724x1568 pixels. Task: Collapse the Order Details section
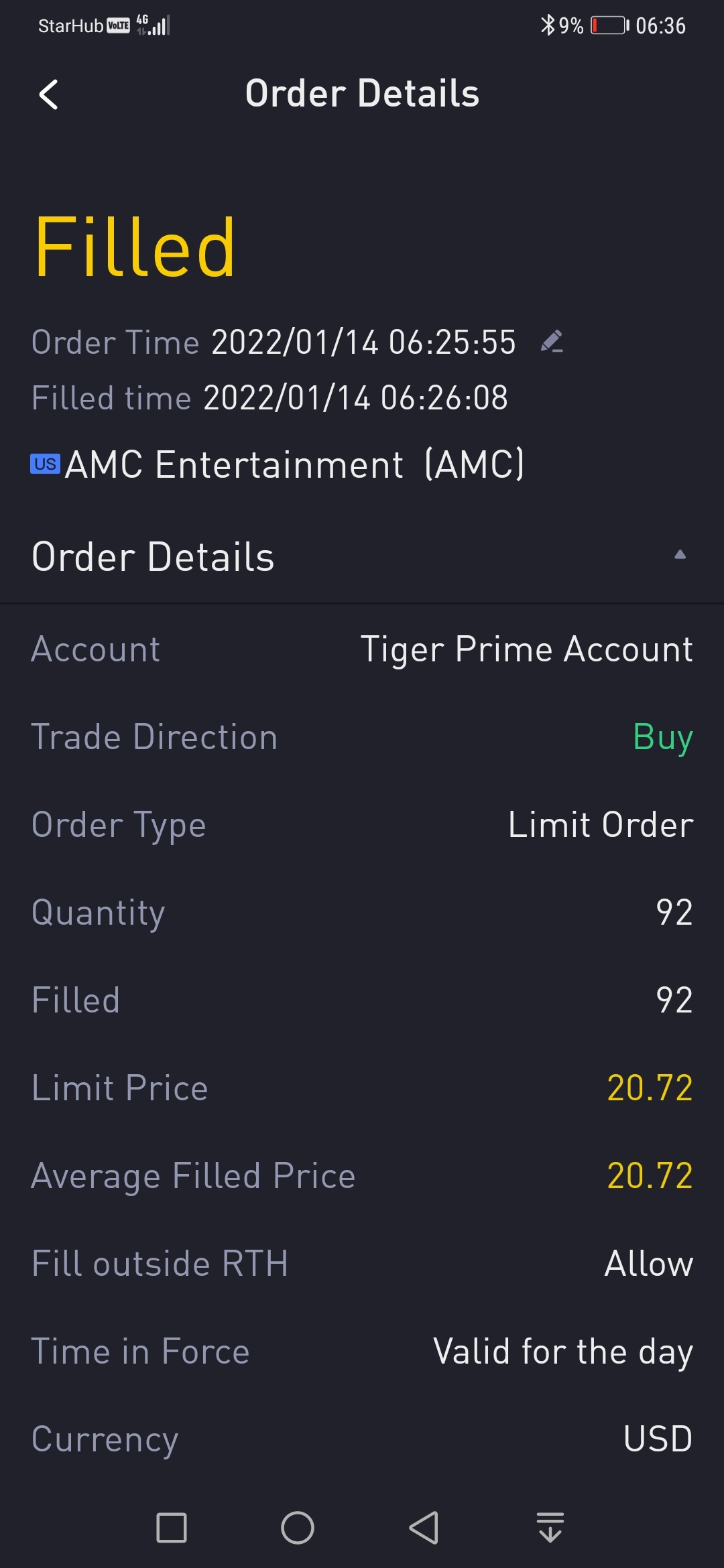pyautogui.click(x=680, y=555)
